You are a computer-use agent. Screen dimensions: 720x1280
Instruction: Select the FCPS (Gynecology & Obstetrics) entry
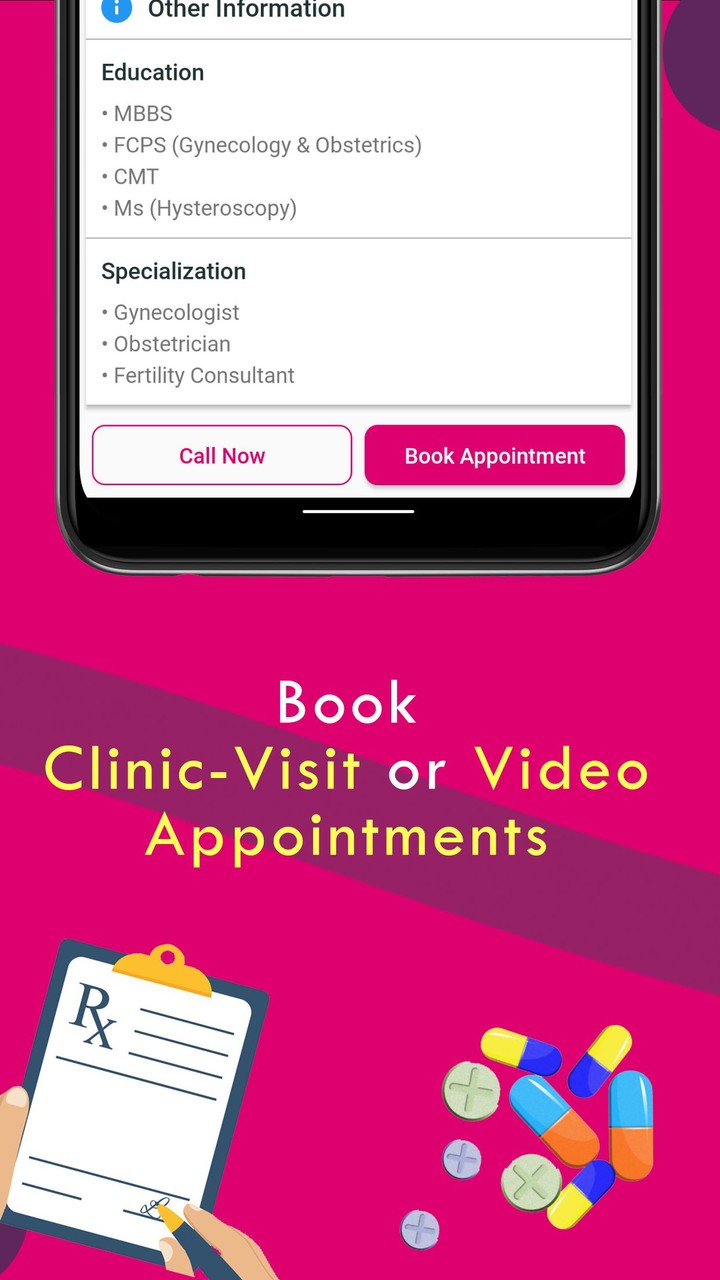[x=264, y=144]
